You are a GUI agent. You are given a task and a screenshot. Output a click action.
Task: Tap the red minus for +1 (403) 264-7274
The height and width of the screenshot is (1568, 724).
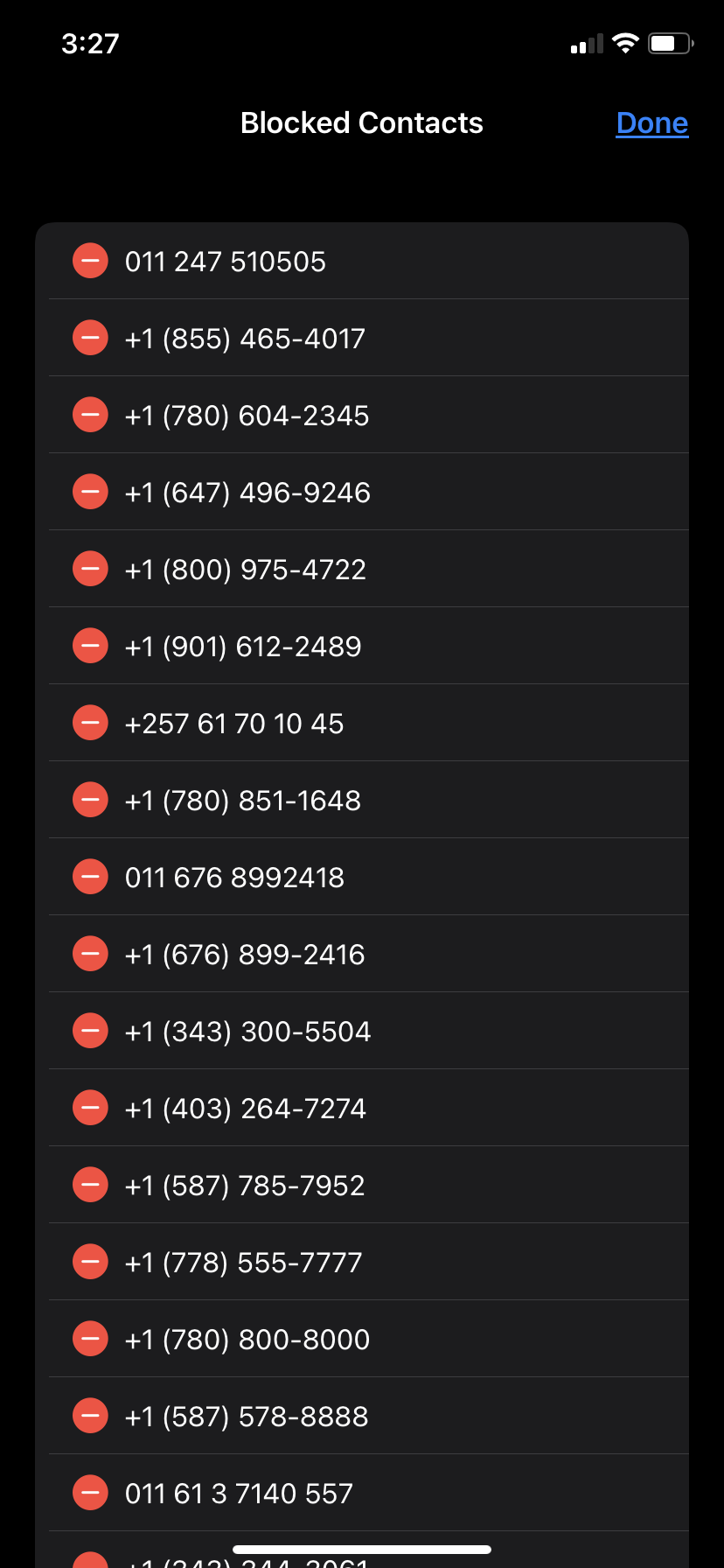[90, 1108]
